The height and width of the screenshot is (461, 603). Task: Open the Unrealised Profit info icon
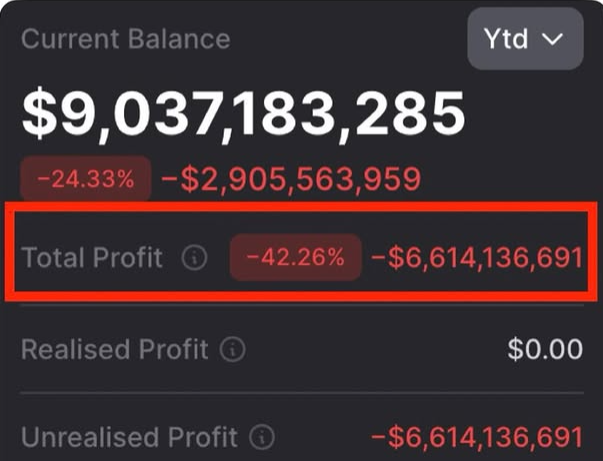(262, 438)
